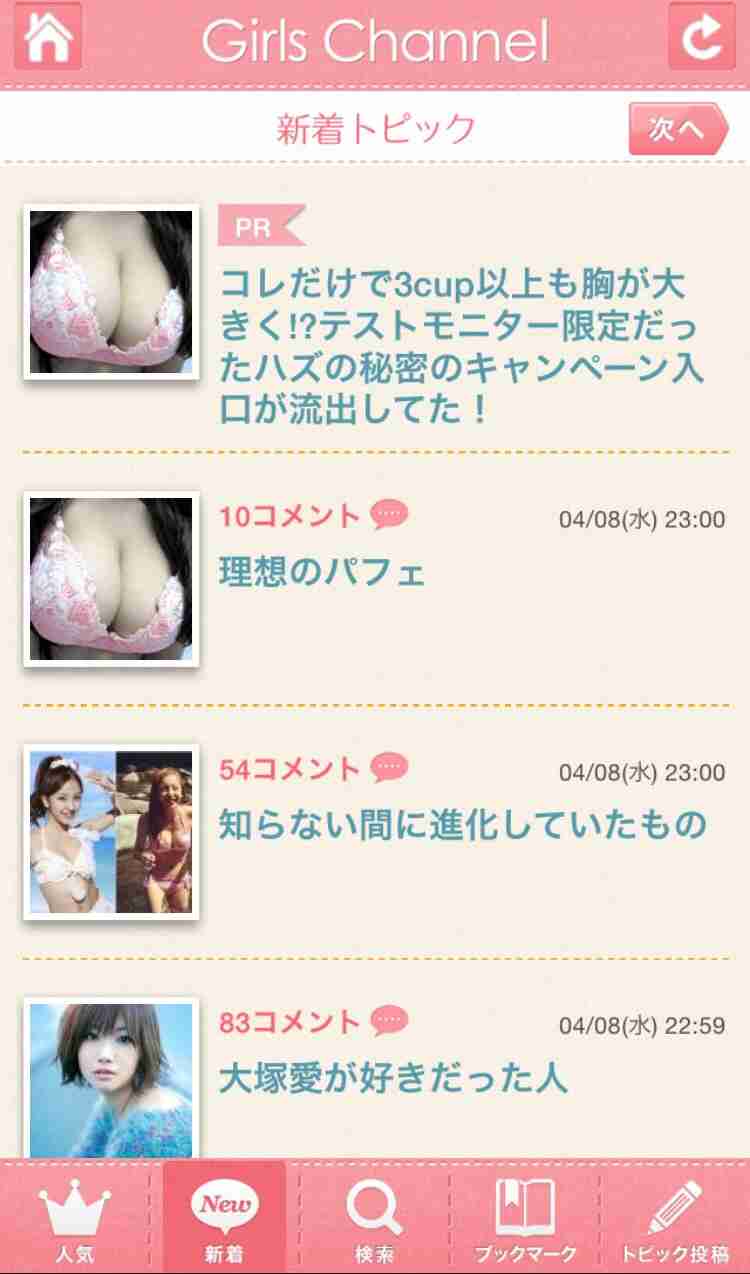The image size is (750, 1274).
Task: Go to the home icon
Action: point(48,36)
